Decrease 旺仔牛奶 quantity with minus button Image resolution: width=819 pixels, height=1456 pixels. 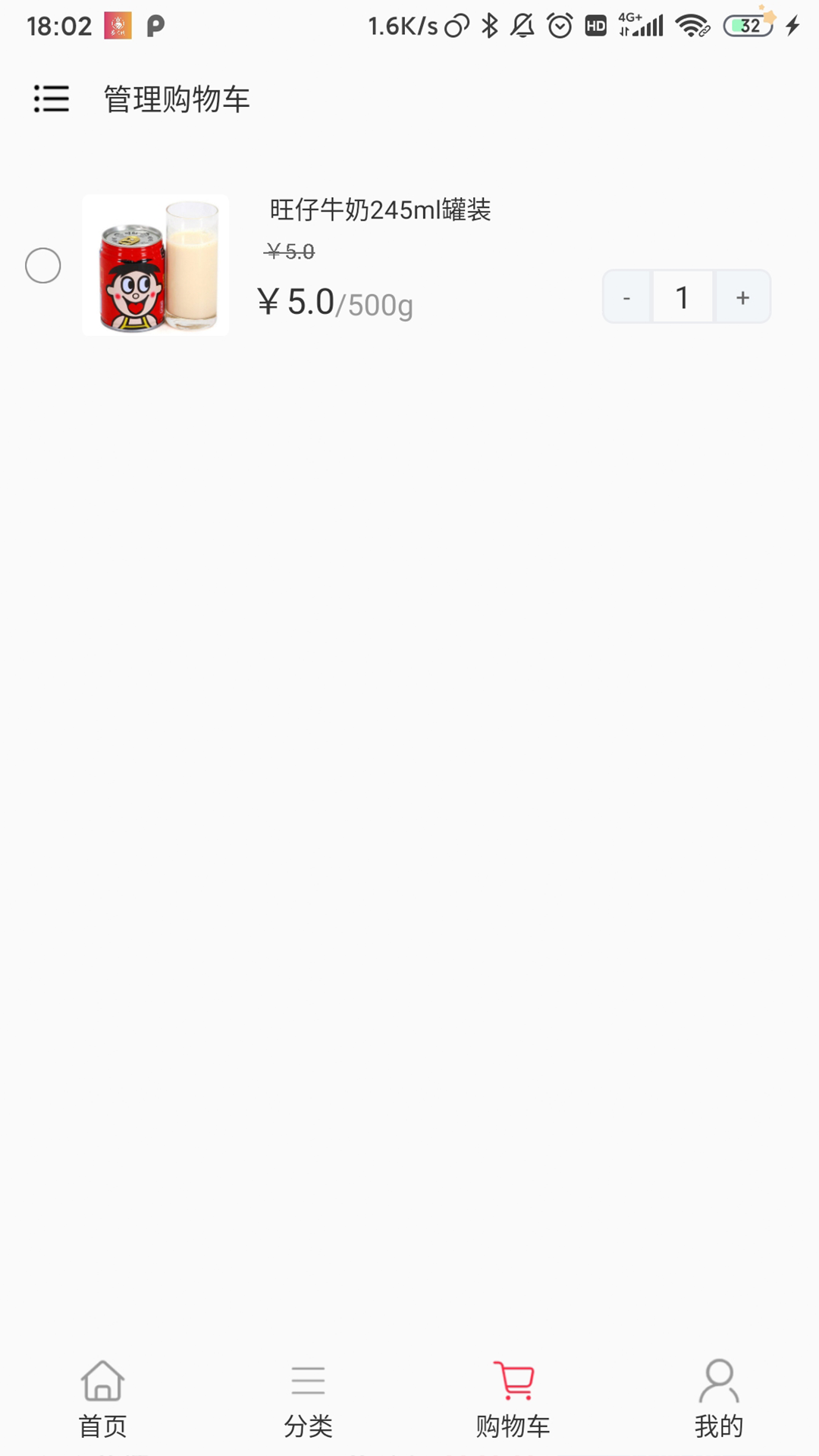(627, 297)
